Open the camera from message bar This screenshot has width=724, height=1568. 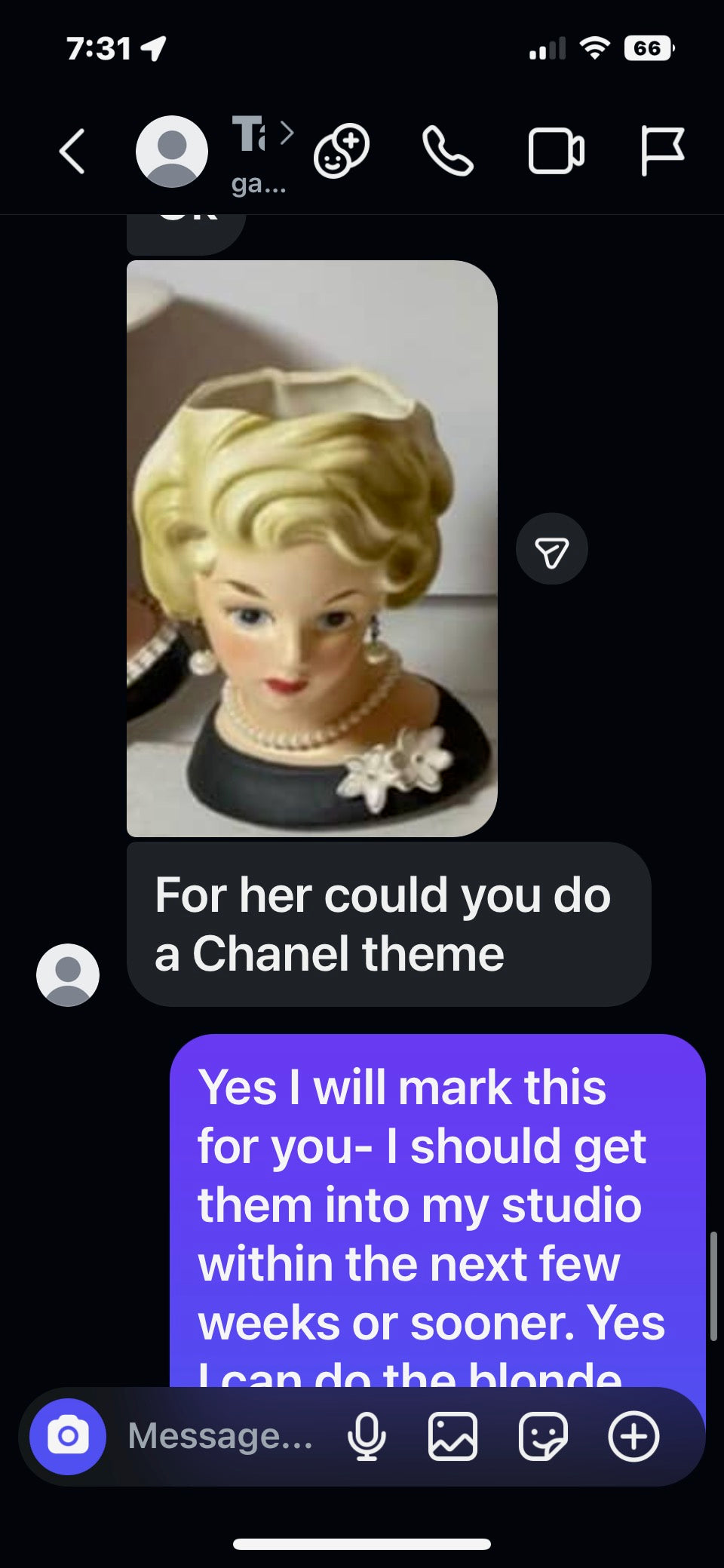(x=68, y=1437)
